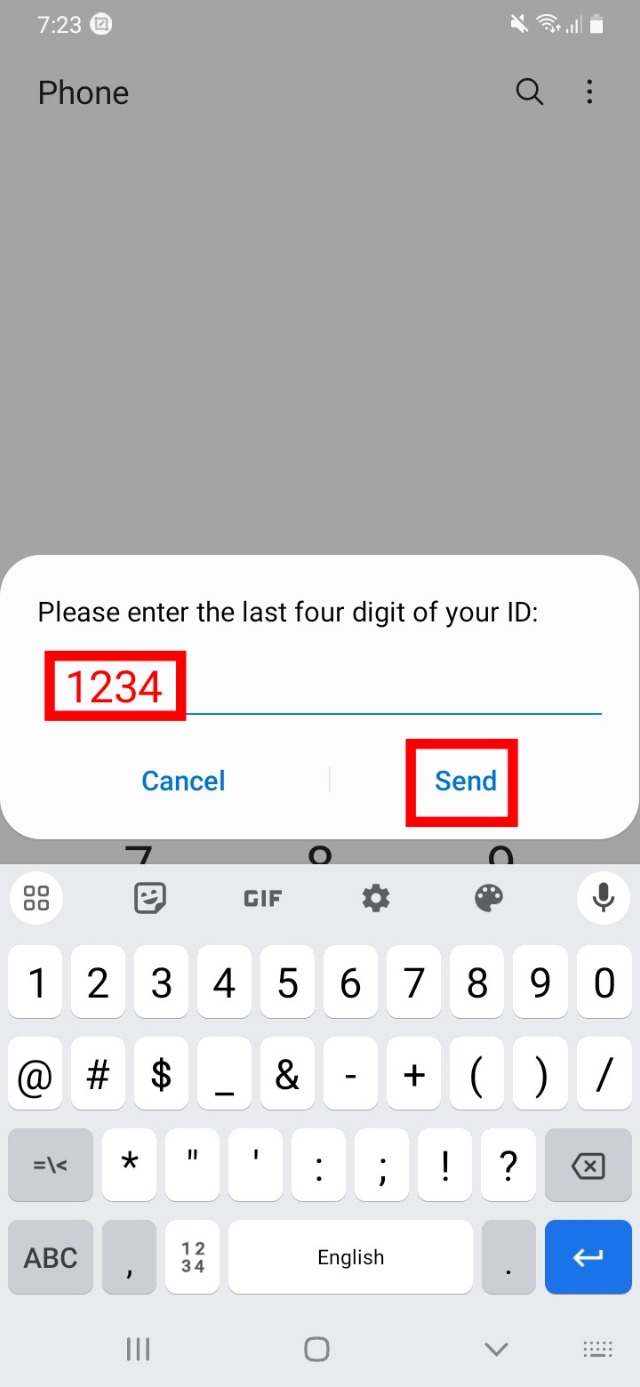This screenshot has width=640, height=1387.
Task: Hit the blue enter key
Action: coord(588,1257)
